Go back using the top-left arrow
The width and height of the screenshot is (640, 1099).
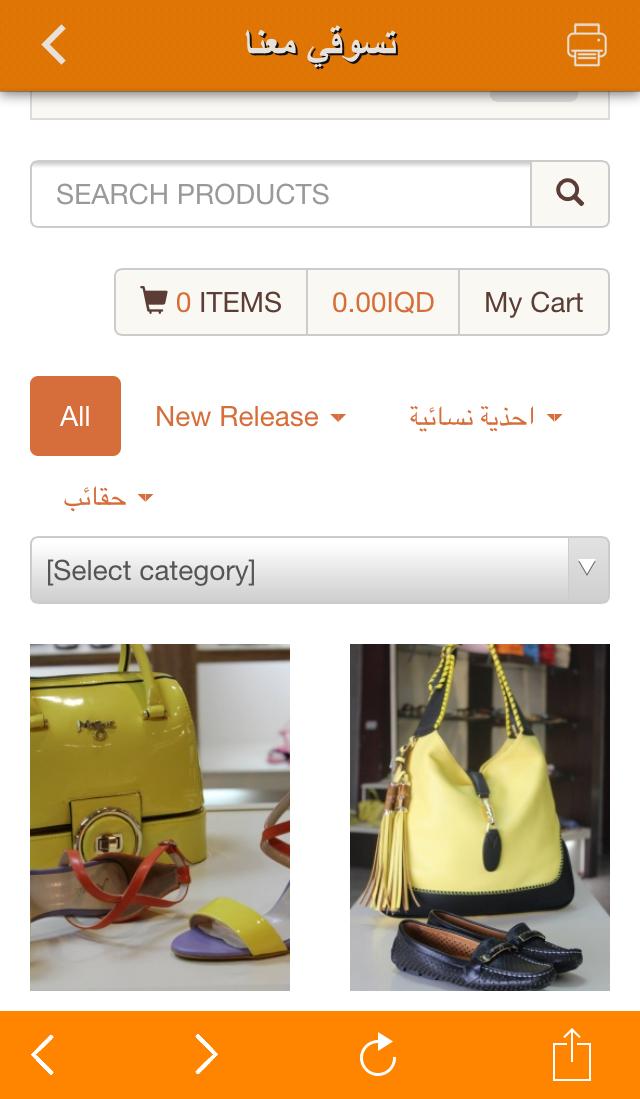(x=54, y=45)
